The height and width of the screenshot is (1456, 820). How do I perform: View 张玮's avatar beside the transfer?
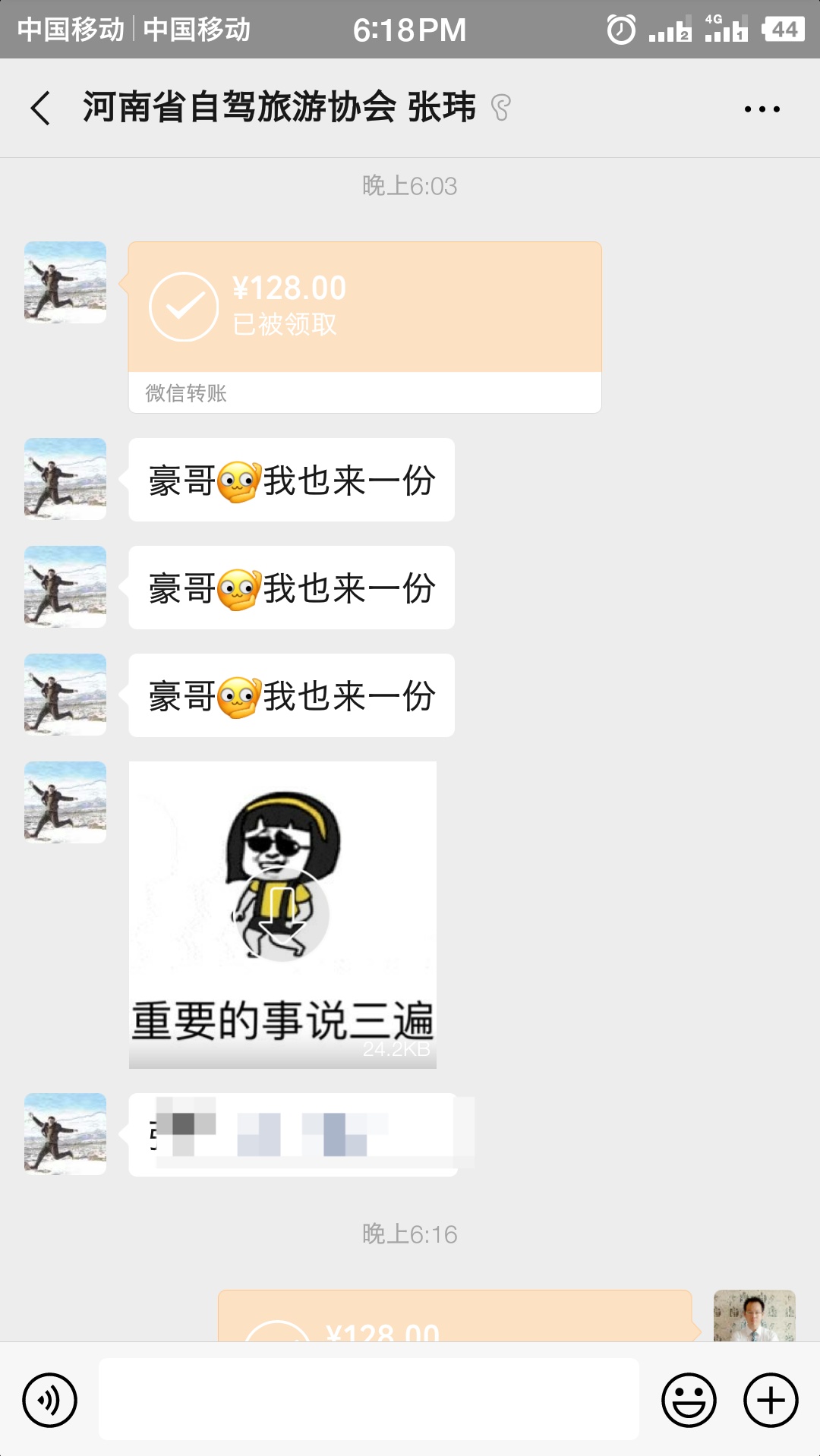tap(65, 282)
